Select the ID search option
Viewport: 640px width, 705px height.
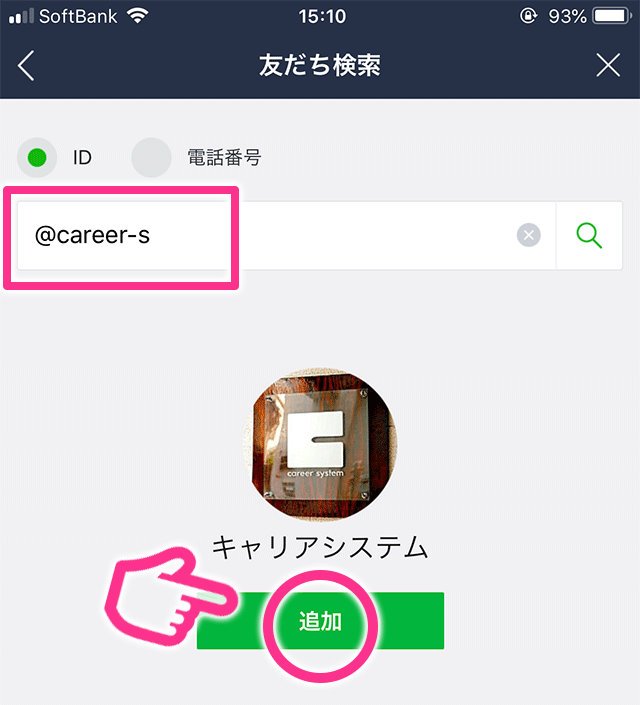[38, 157]
